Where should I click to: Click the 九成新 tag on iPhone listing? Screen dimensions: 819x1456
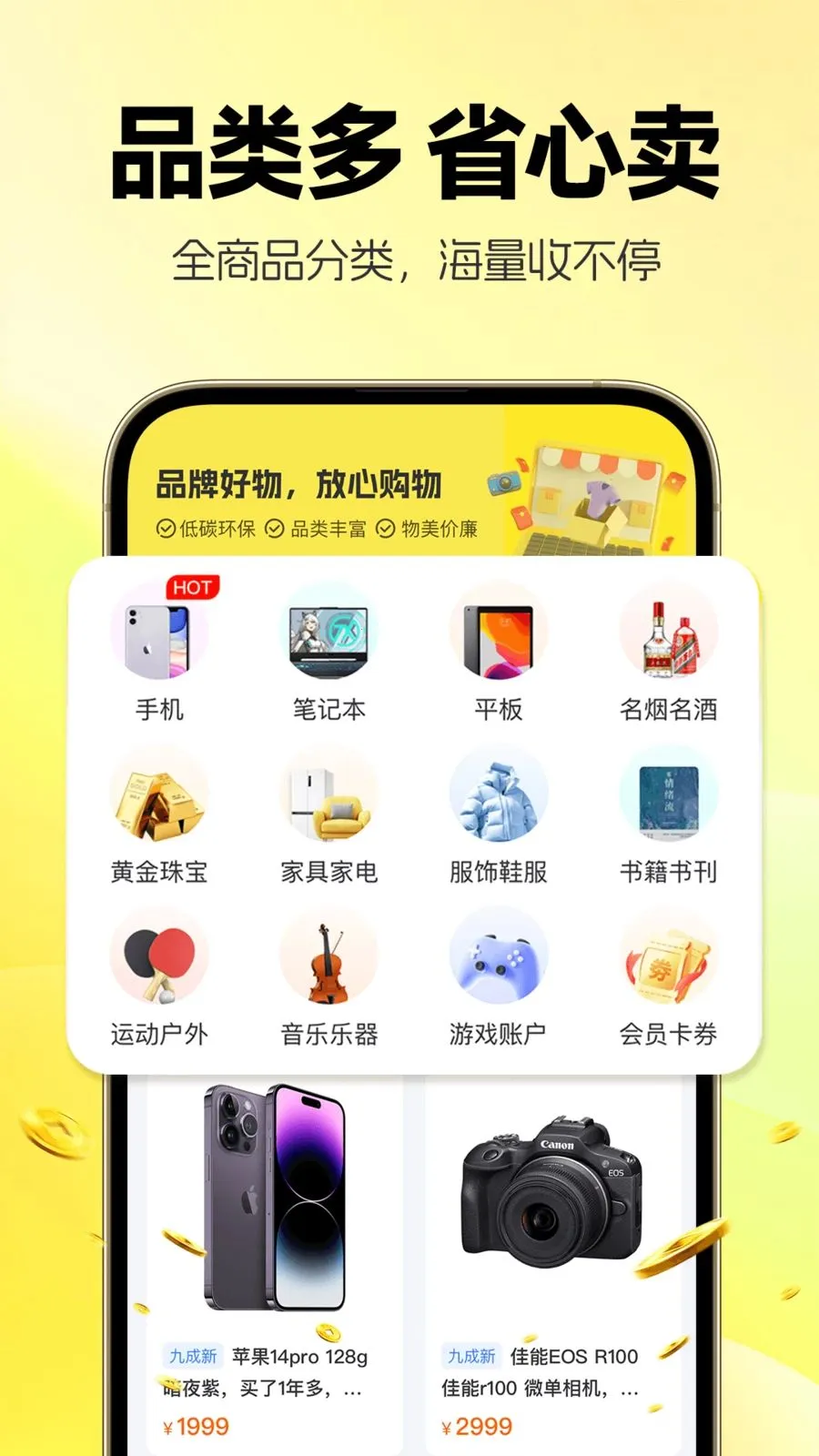point(193,1356)
